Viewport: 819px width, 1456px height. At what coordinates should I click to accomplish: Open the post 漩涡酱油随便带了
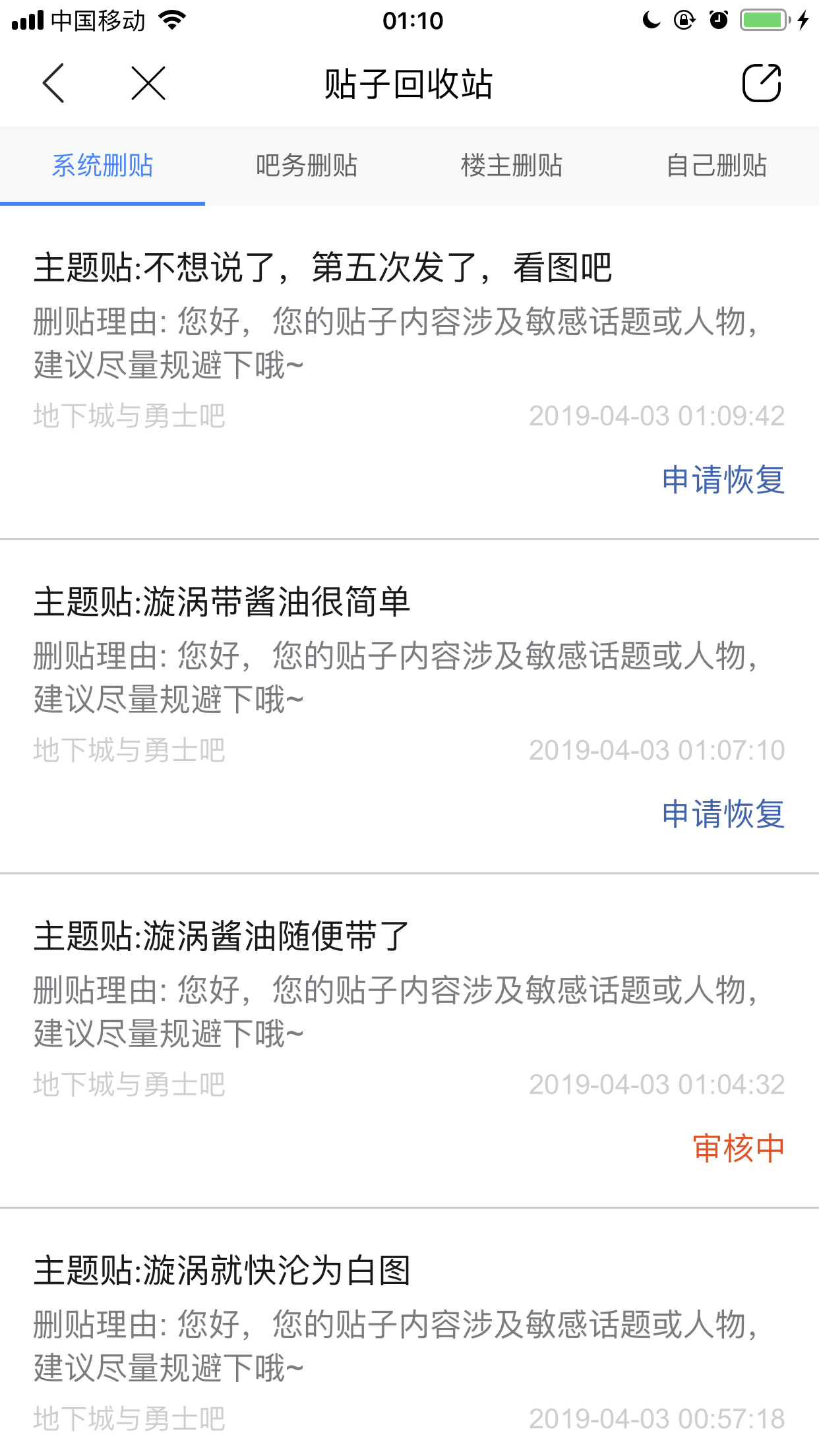coord(222,936)
